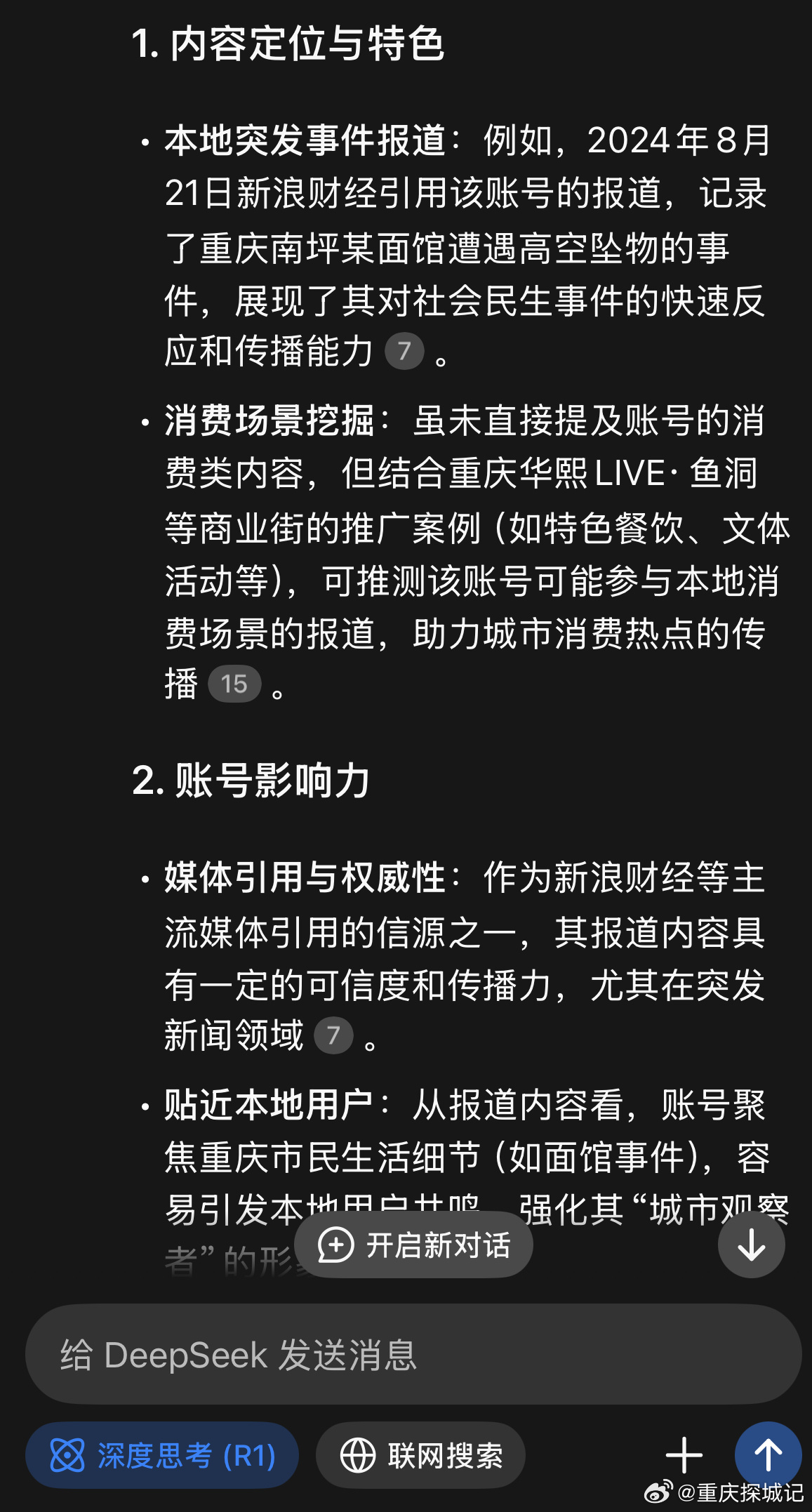This screenshot has width=812, height=1512.
Task: Toggle 联网搜索 web search
Action: [420, 1455]
